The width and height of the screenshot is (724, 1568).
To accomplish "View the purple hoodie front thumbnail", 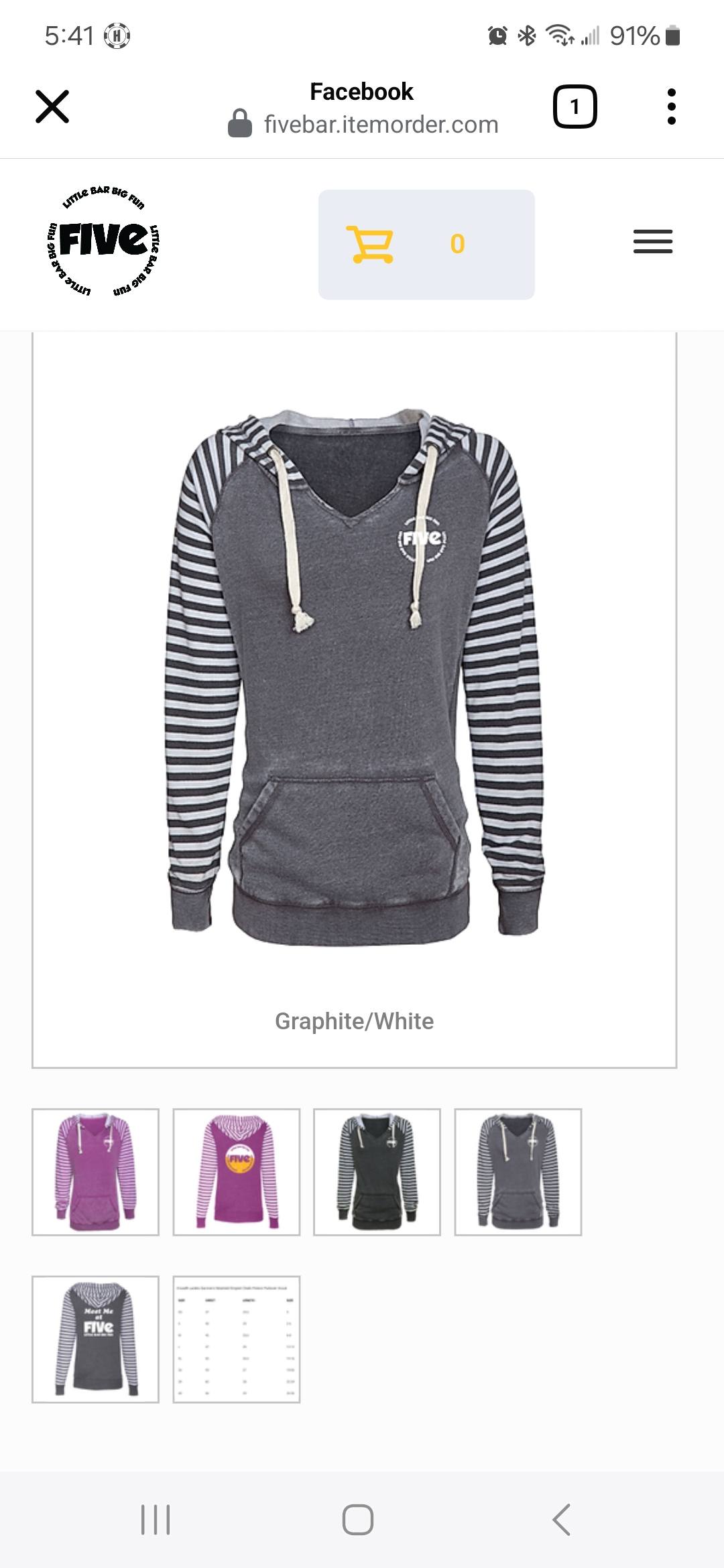I will point(96,1172).
